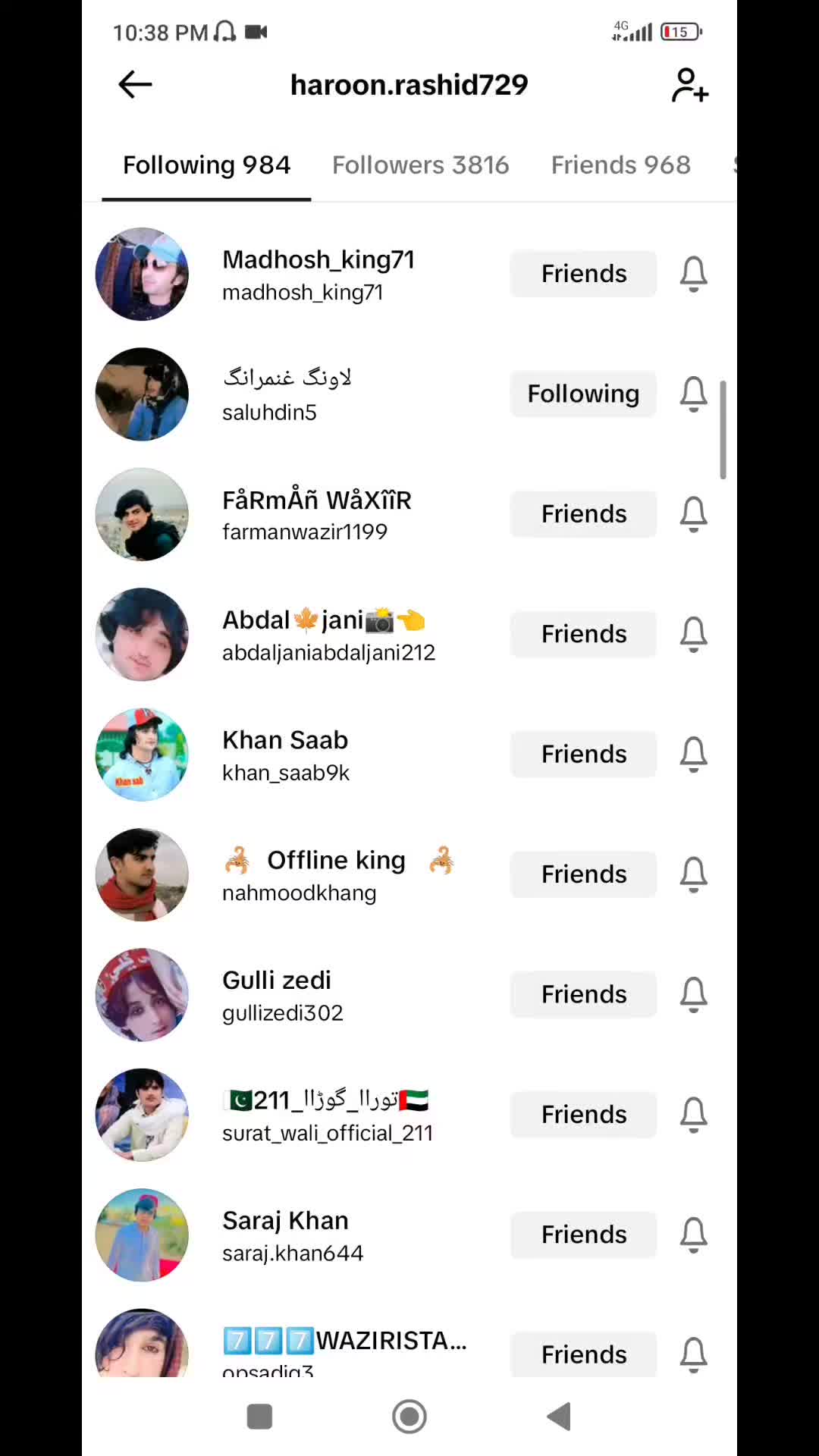Go back using the top-left arrow
Viewport: 819px width, 1456px height.
135,85
